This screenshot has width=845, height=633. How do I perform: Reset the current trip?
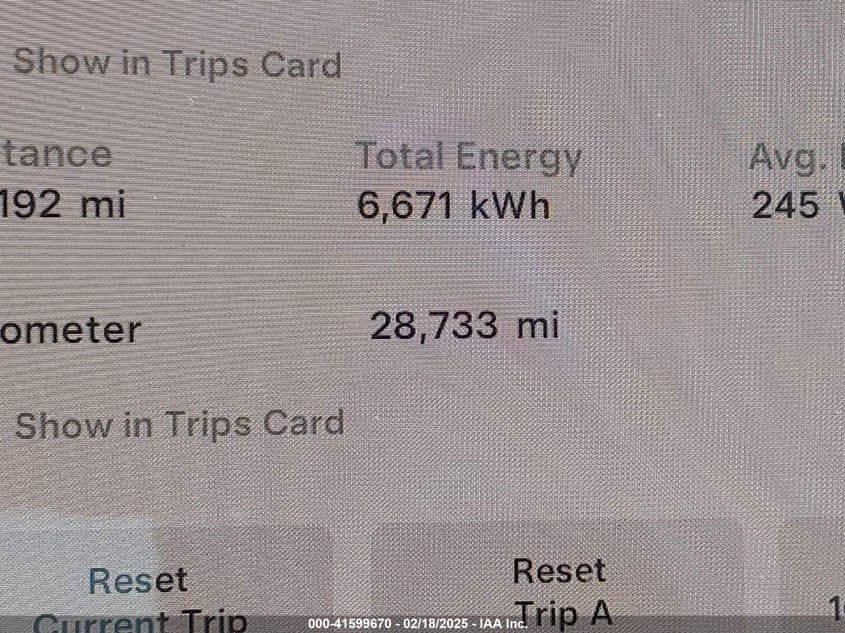click(140, 597)
